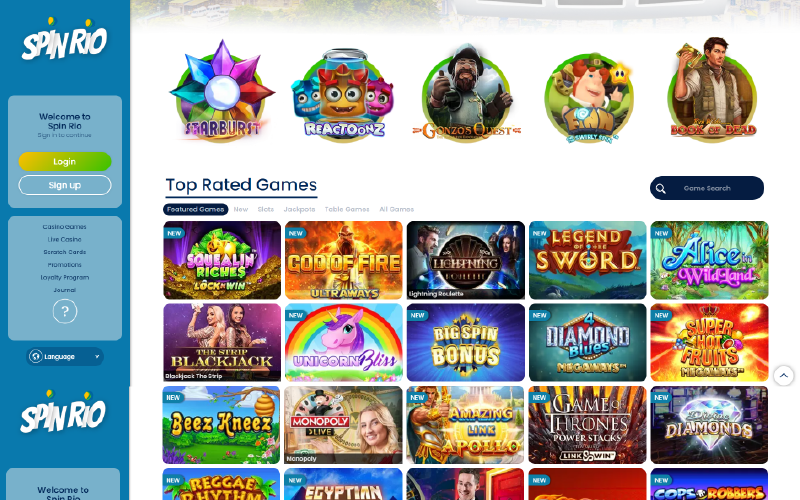Open the Starburst game icon

coord(222,90)
